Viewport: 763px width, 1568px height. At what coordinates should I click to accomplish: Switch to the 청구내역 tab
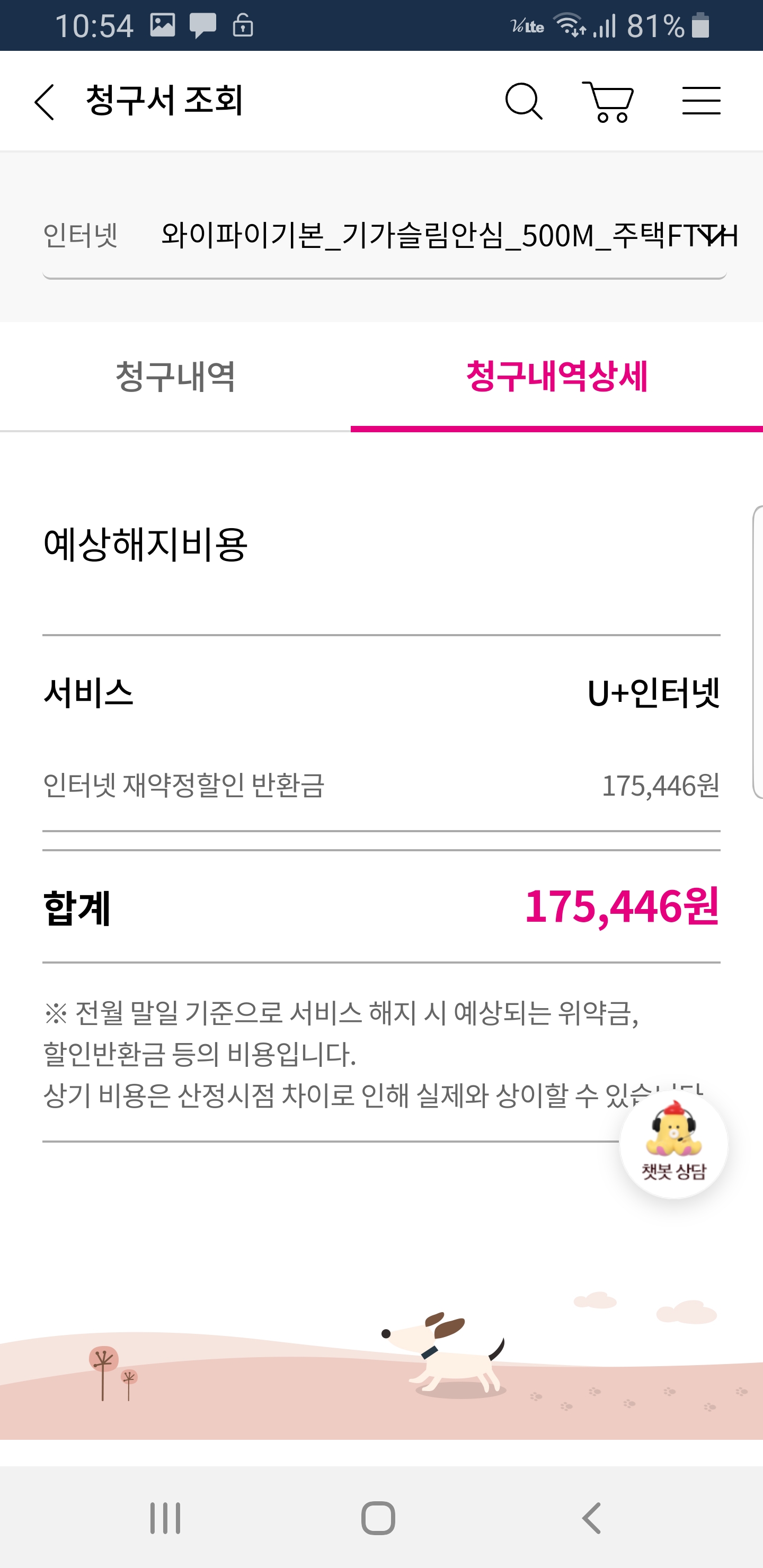[175, 377]
